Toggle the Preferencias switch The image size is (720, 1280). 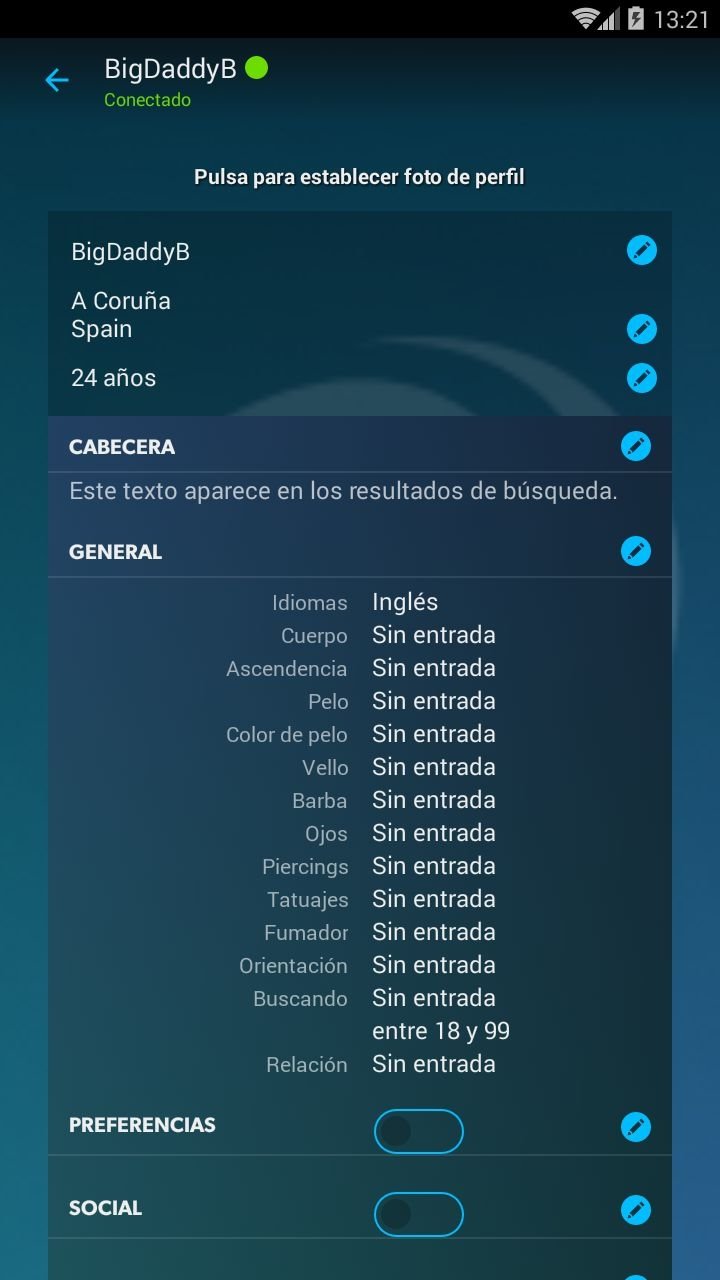click(x=419, y=1131)
